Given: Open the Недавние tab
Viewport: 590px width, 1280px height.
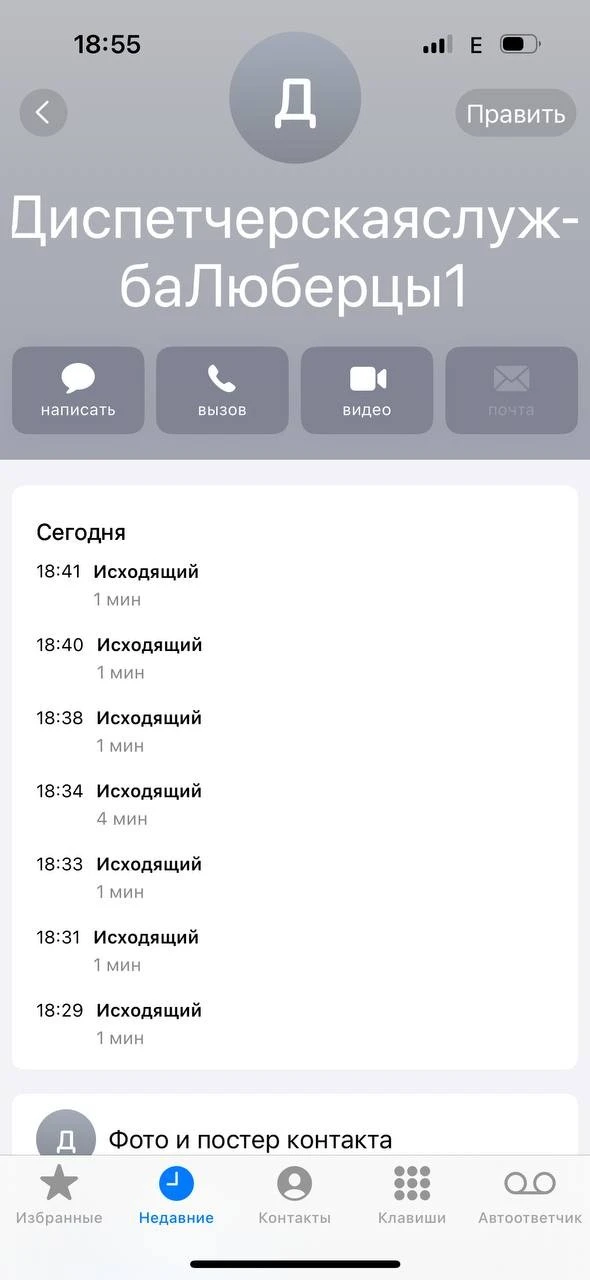Looking at the screenshot, I should pyautogui.click(x=176, y=1196).
